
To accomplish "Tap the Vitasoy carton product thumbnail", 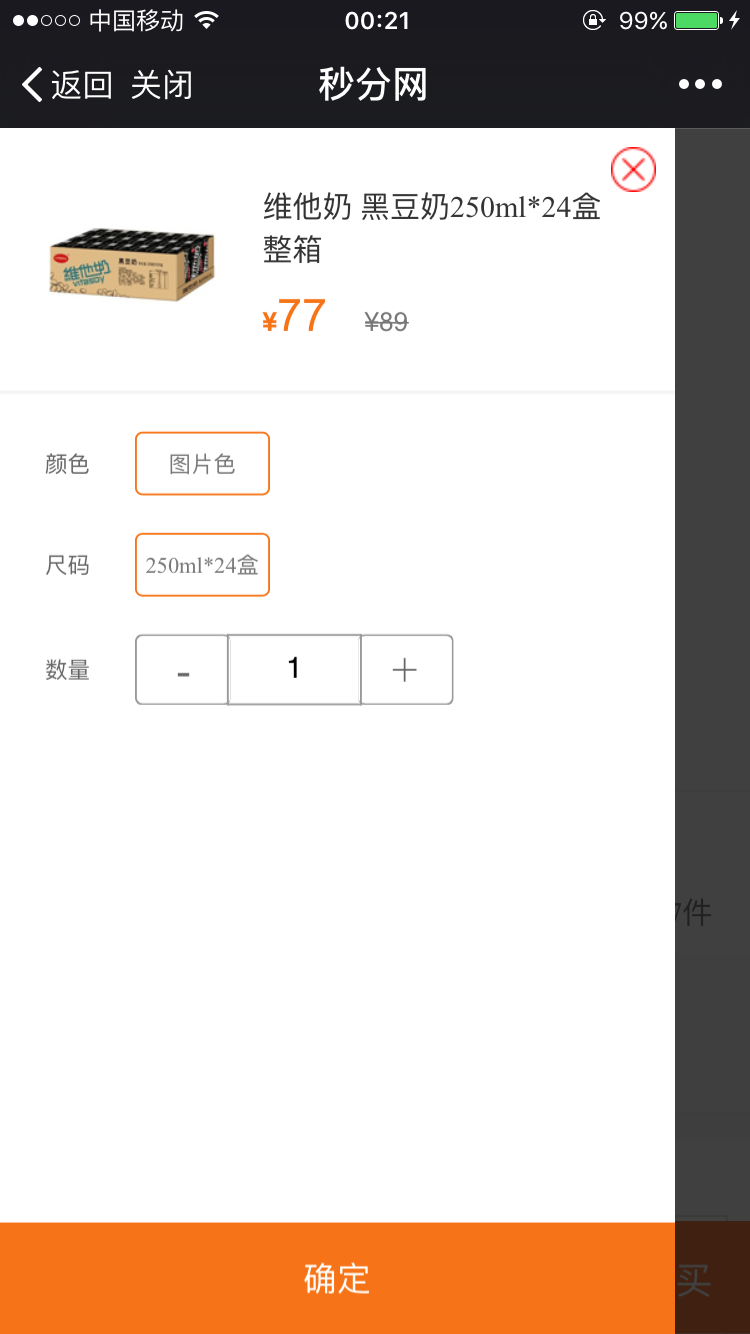I will [131, 263].
